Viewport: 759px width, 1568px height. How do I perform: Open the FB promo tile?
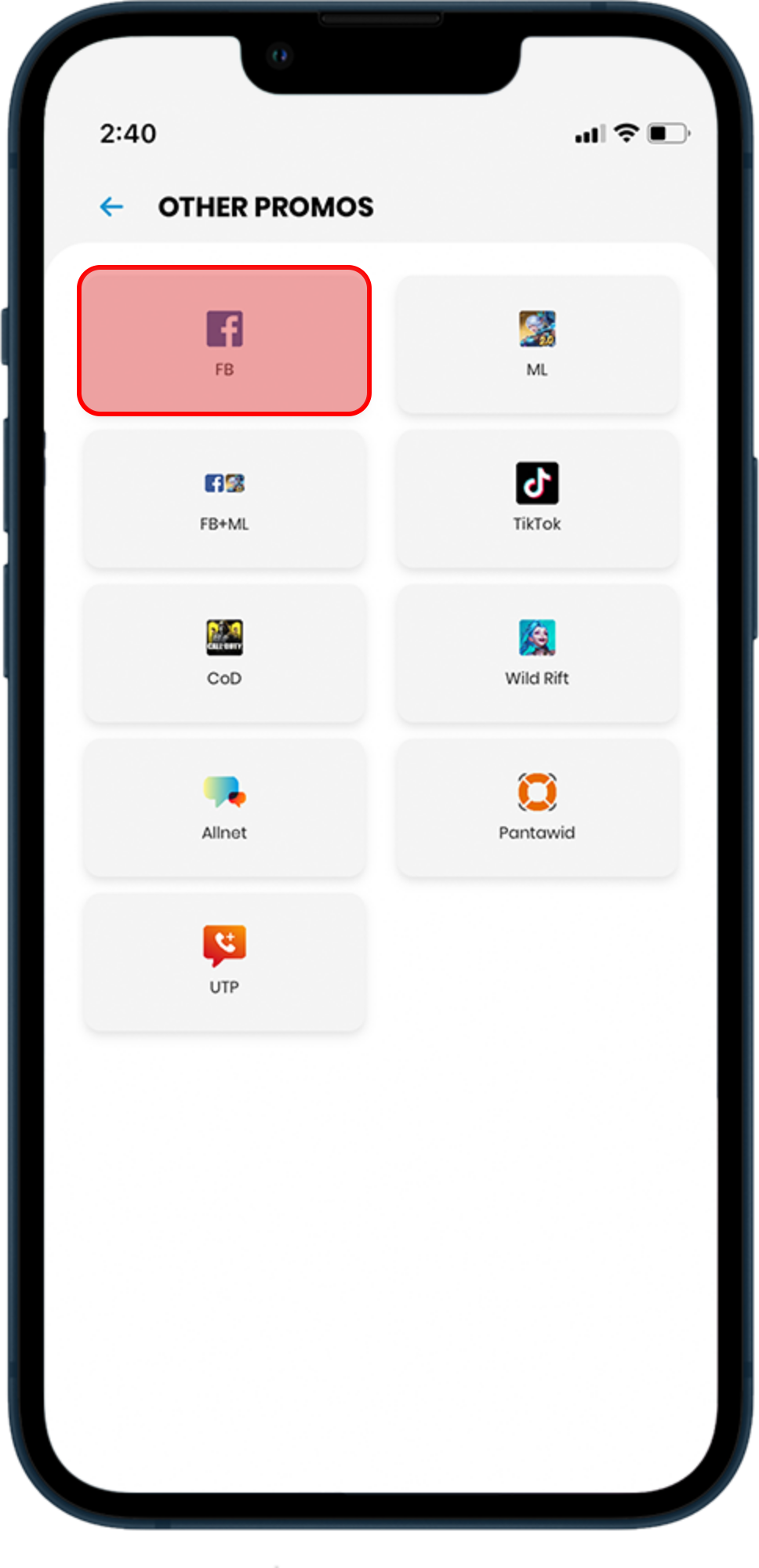(x=224, y=341)
